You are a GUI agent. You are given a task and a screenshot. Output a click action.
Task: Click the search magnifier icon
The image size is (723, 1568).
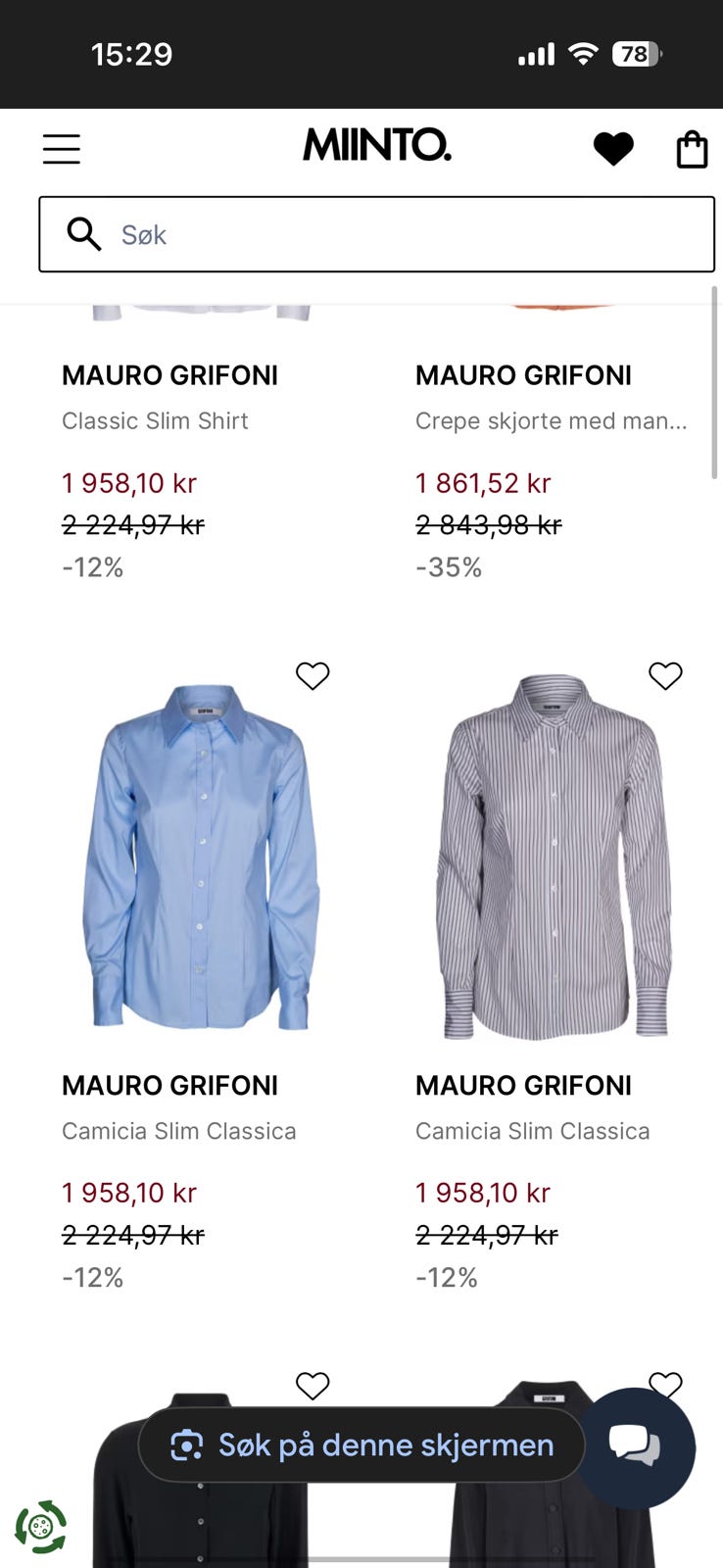(83, 234)
